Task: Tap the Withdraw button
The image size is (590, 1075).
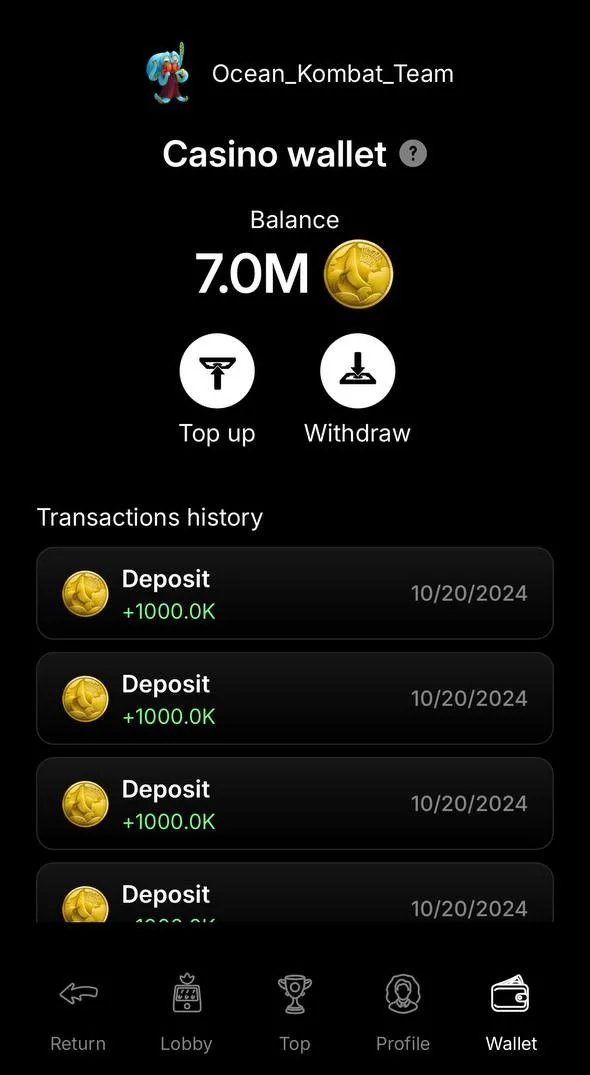Action: (x=357, y=371)
